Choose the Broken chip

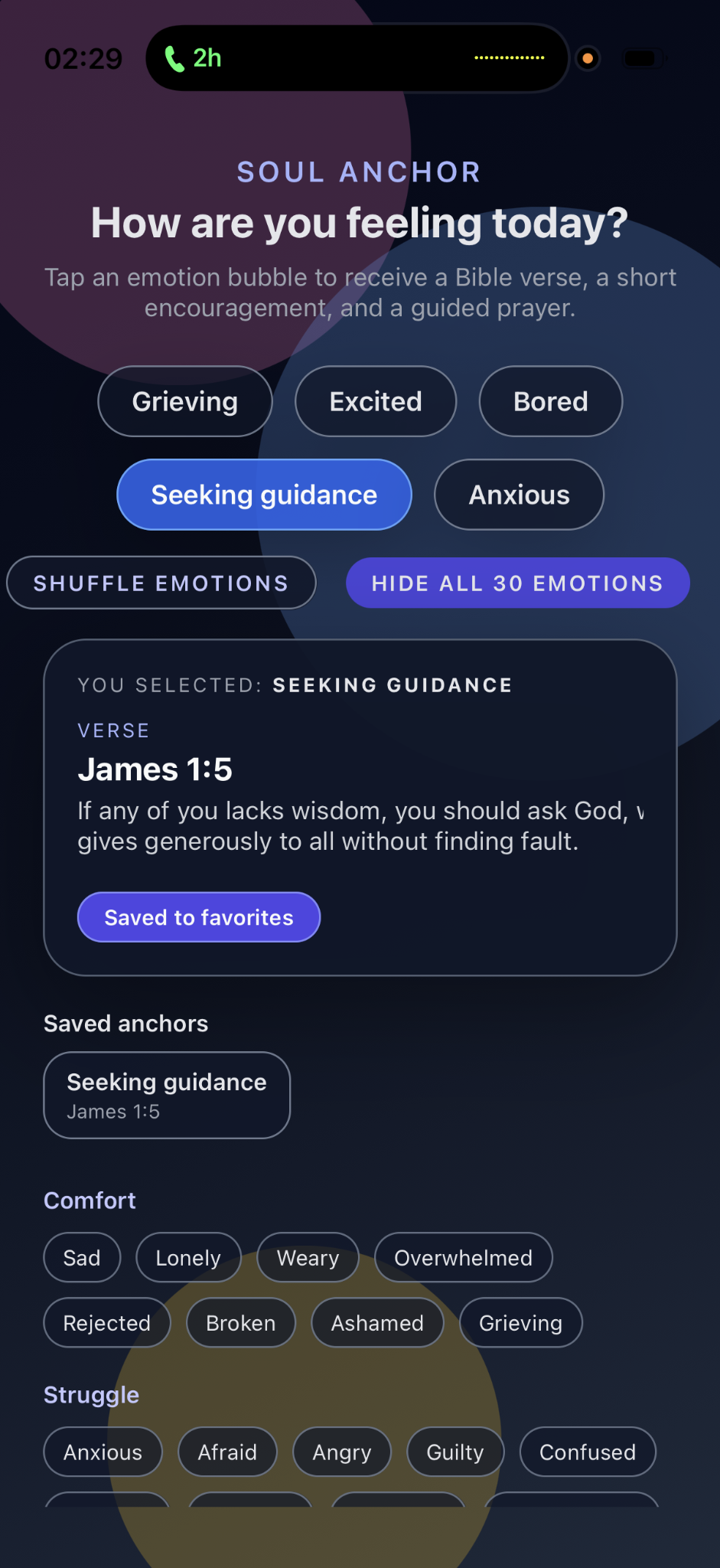pos(240,1322)
